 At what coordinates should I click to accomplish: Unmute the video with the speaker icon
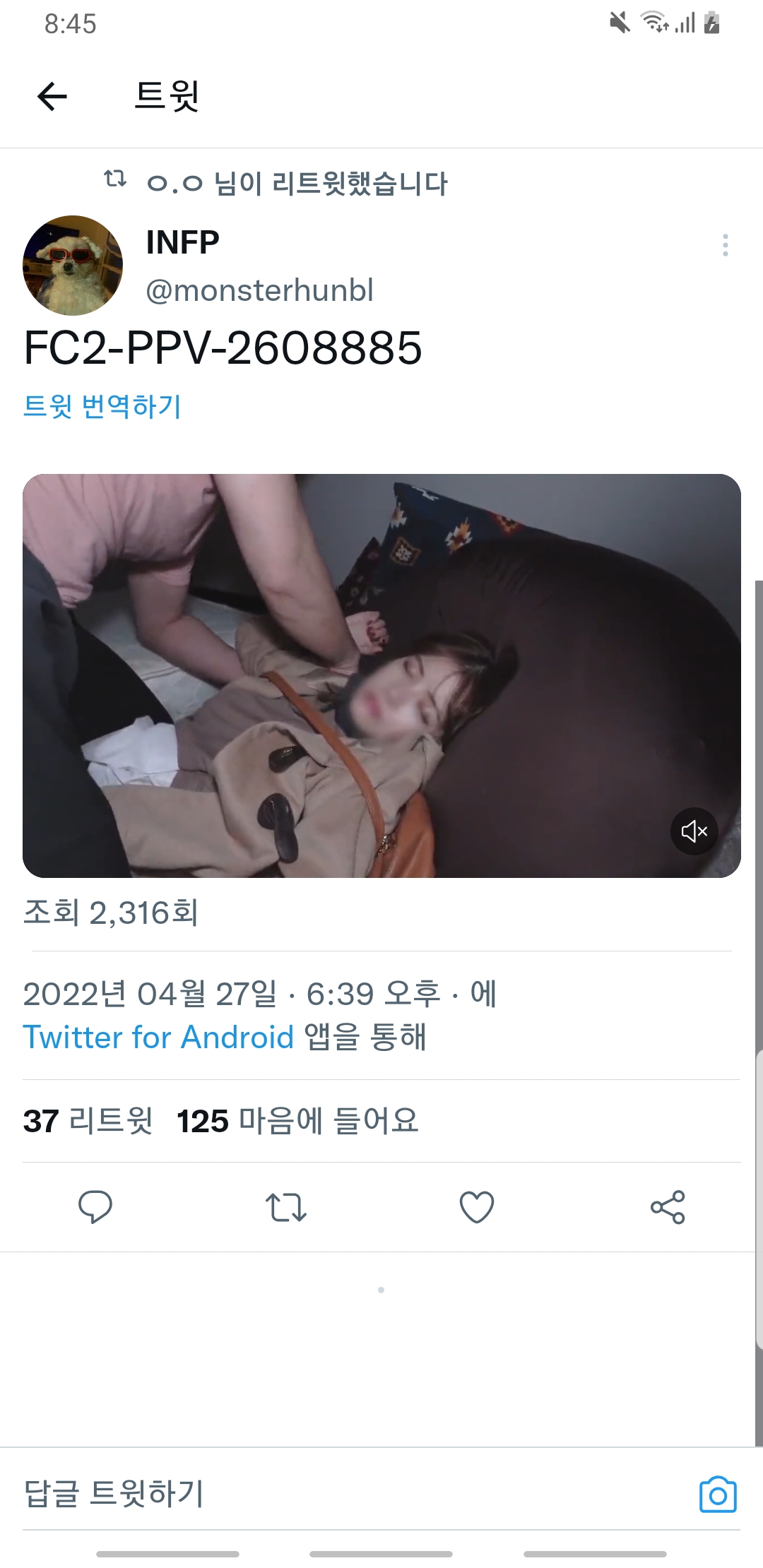(x=694, y=831)
